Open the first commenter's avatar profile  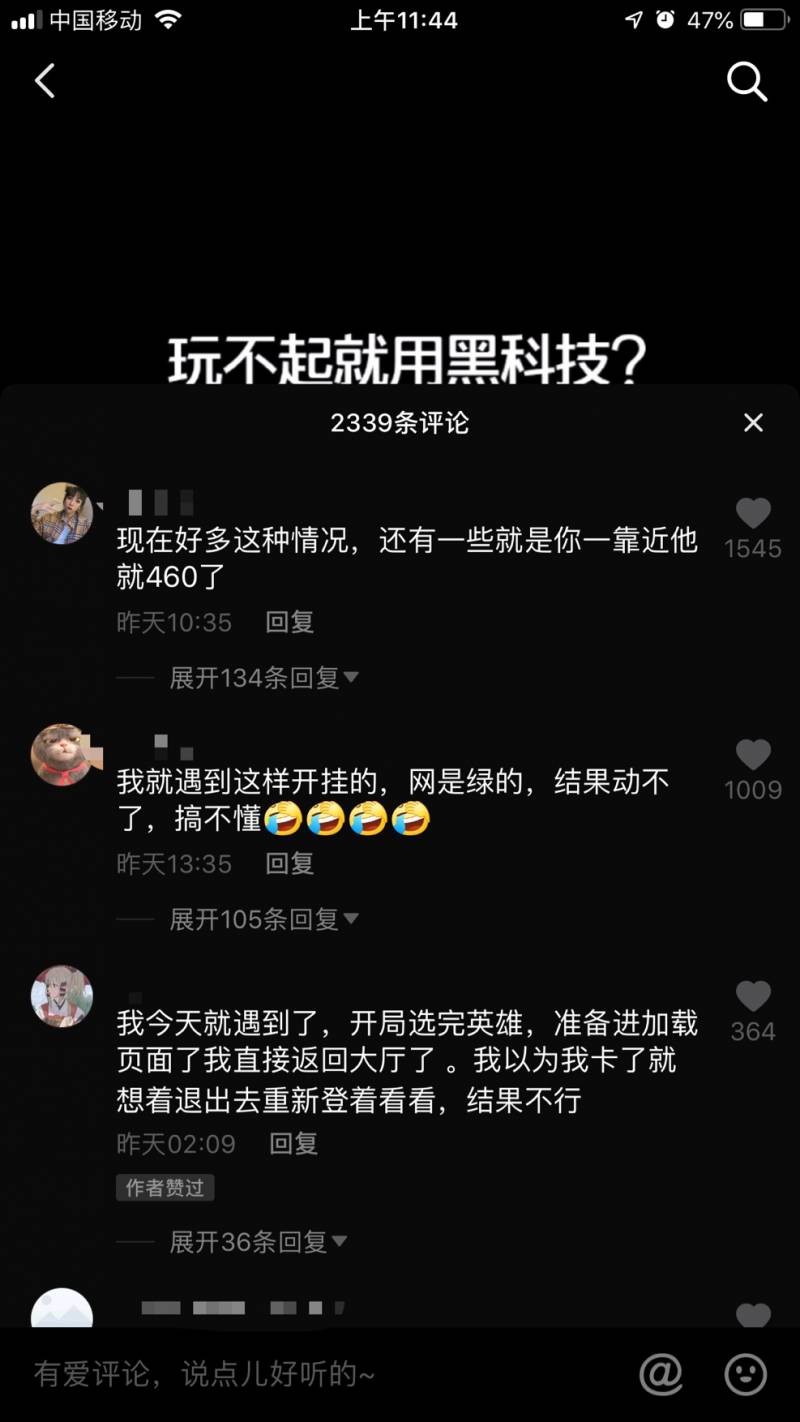click(x=62, y=513)
